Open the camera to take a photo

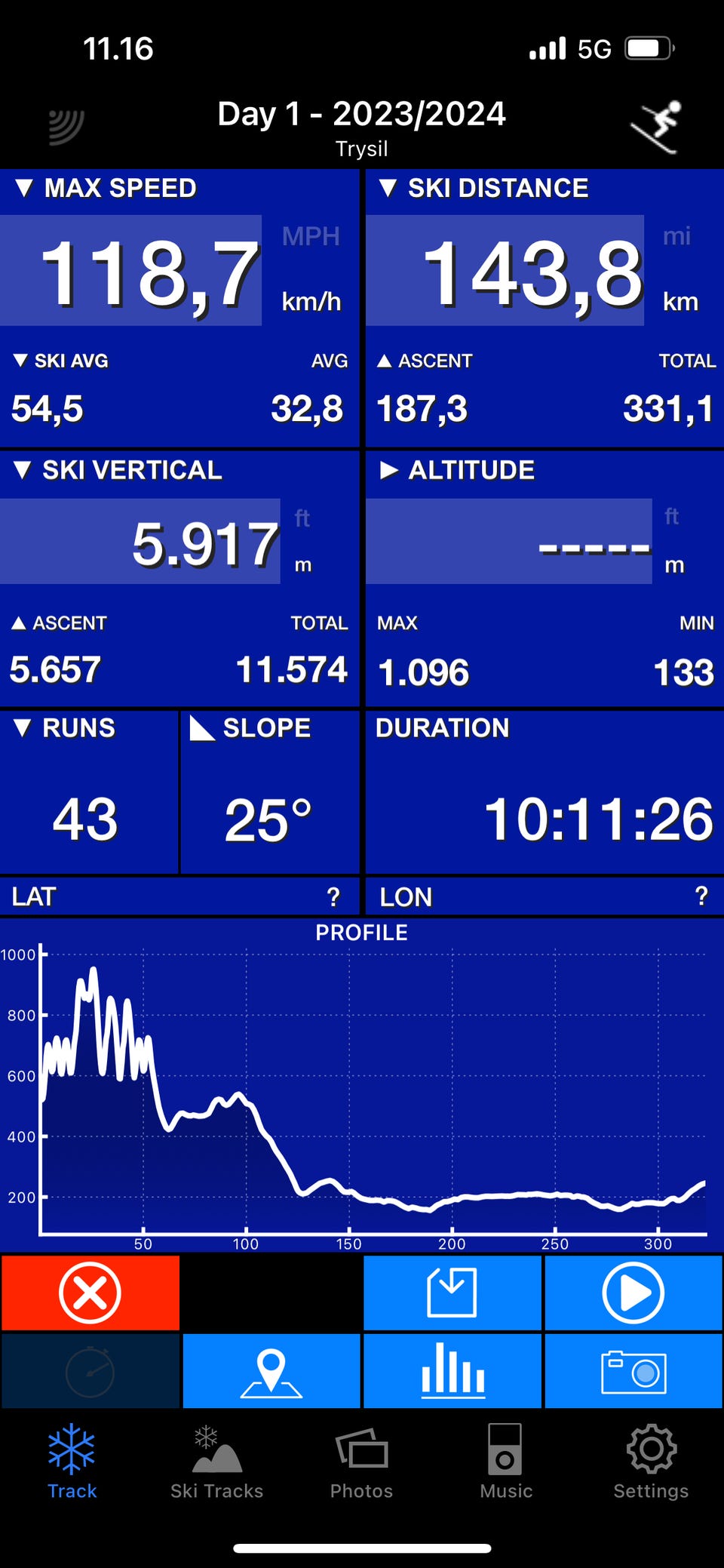[633, 1371]
